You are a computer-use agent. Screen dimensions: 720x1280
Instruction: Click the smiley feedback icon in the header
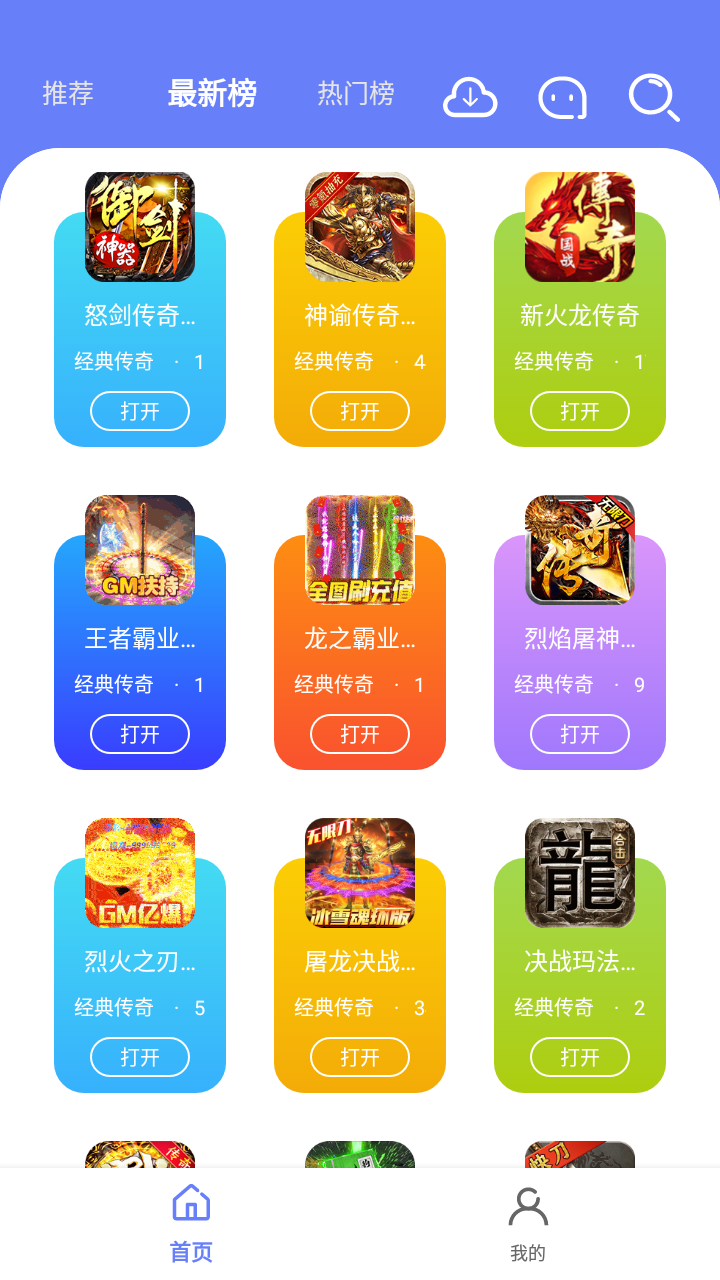(562, 96)
